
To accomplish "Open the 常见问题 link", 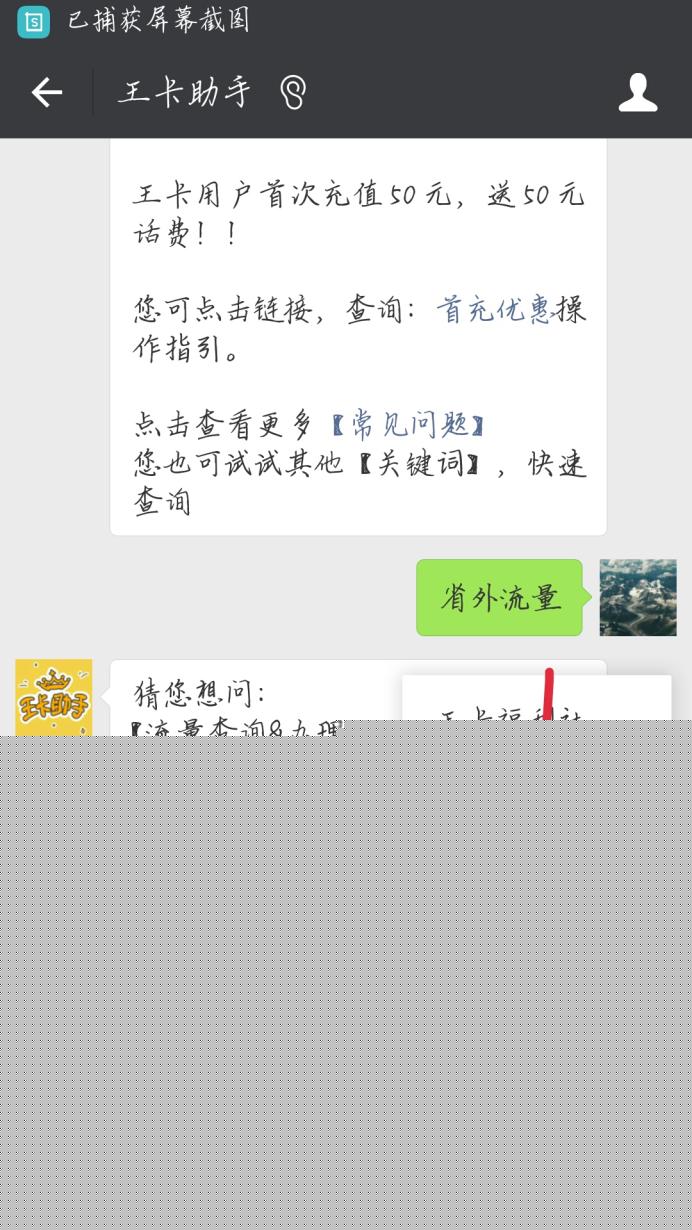I will (x=408, y=425).
